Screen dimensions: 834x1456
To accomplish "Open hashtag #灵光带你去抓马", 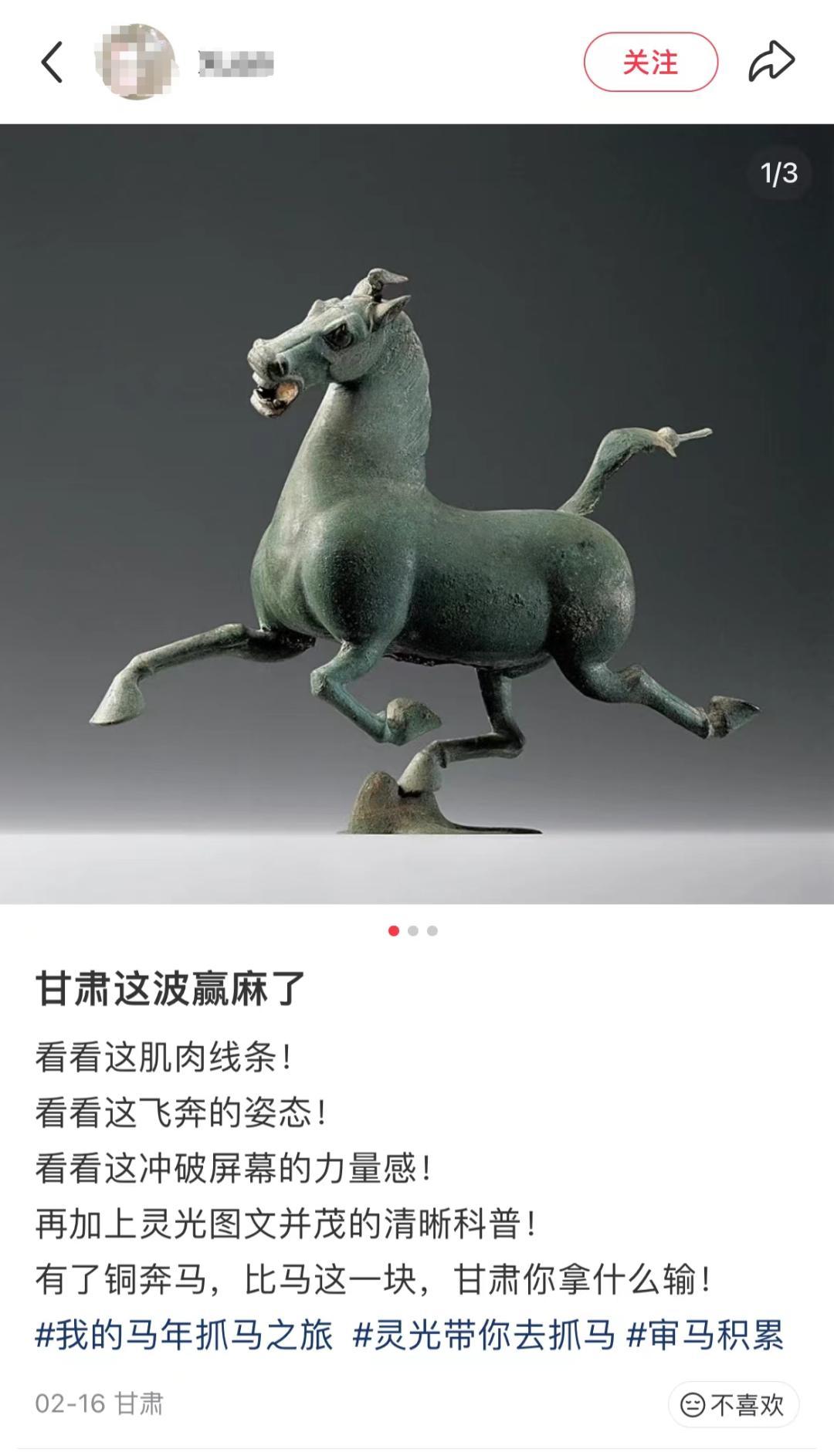I will tap(484, 1335).
